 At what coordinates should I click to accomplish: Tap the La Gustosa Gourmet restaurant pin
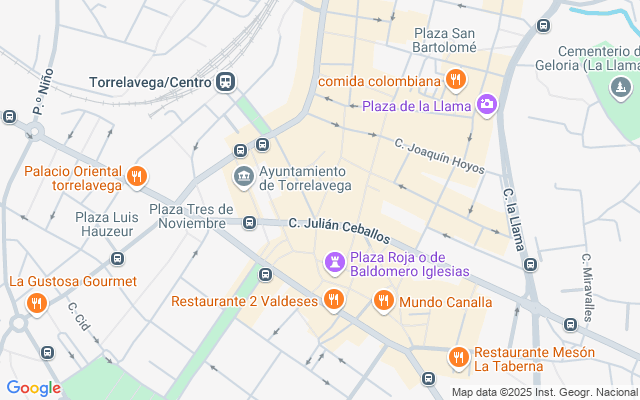(x=37, y=304)
